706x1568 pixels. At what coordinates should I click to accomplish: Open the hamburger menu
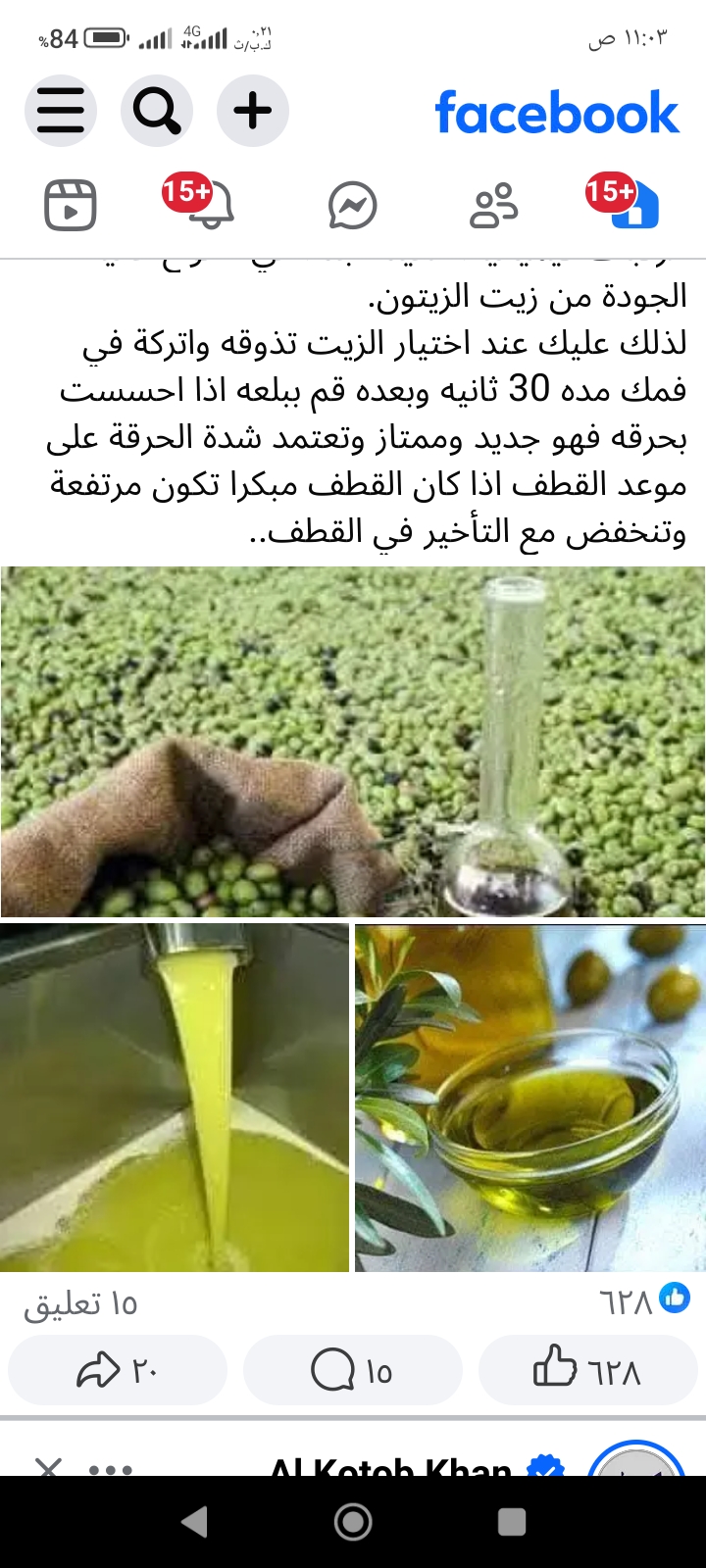(x=61, y=110)
